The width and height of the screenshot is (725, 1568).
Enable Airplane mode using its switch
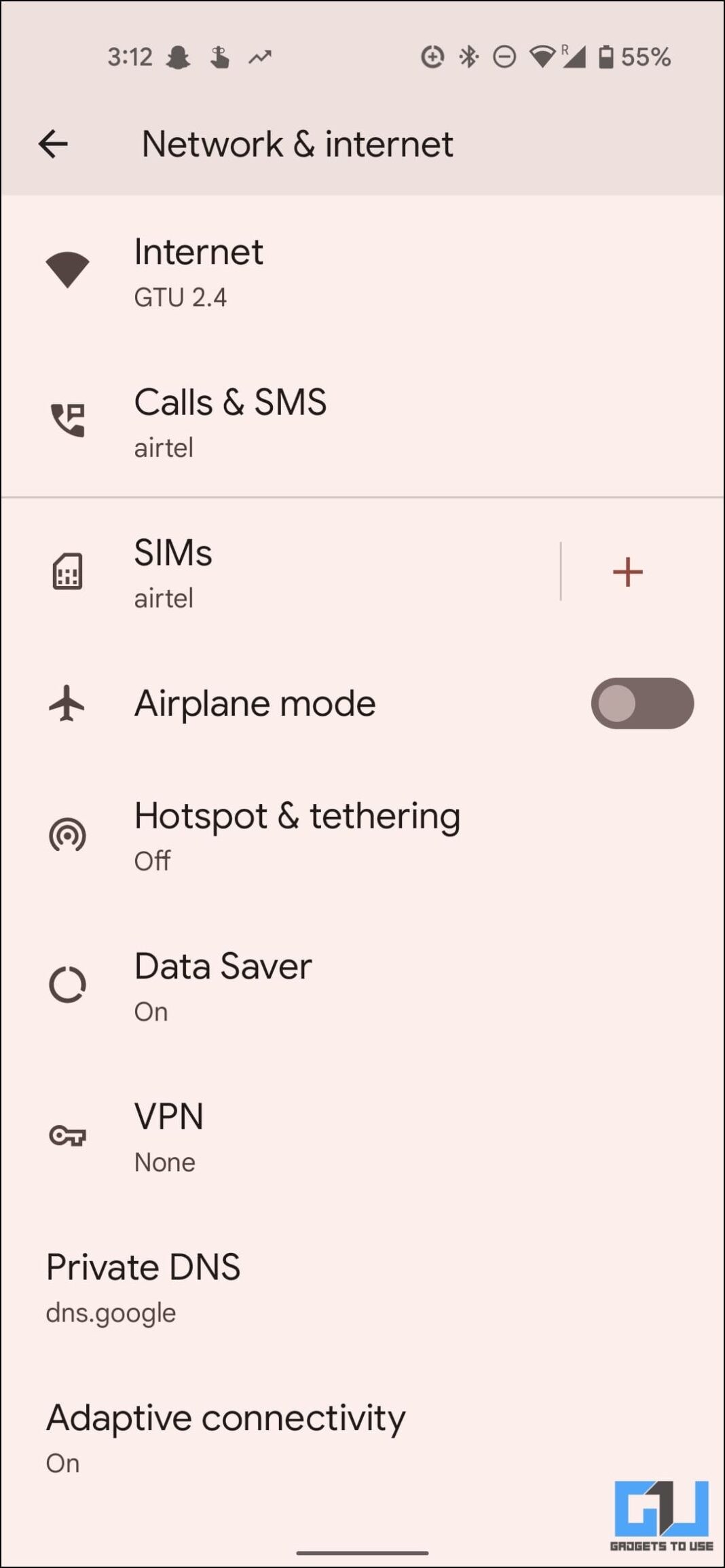pos(641,704)
